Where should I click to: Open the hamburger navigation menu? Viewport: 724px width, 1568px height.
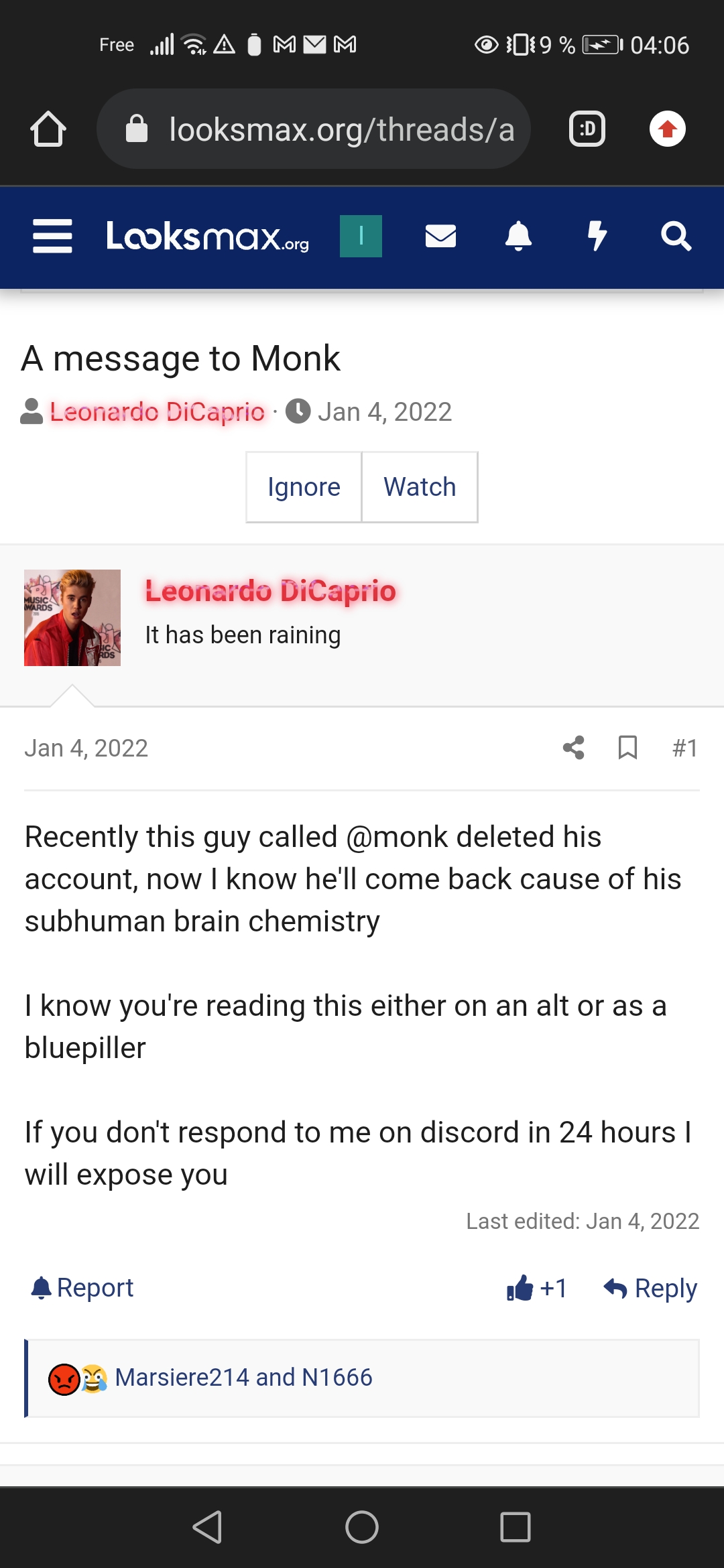52,236
